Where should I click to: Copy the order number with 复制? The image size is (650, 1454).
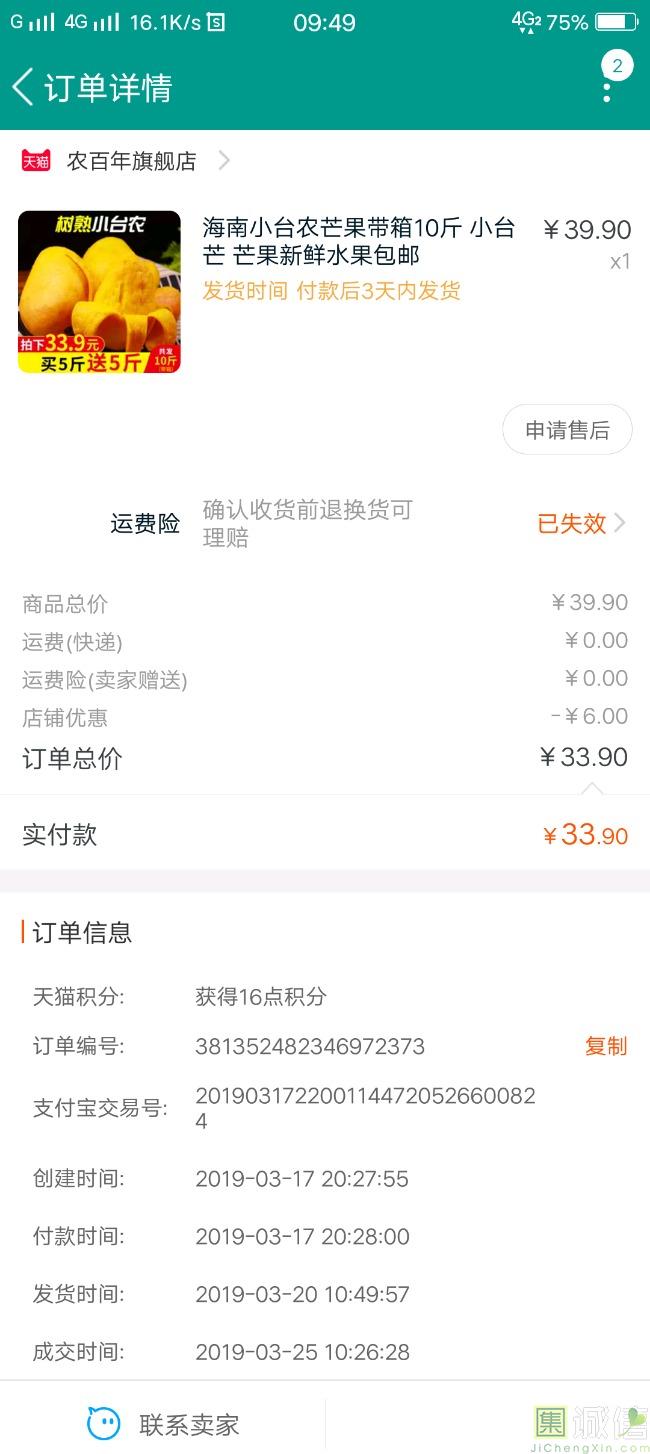pos(606,1046)
